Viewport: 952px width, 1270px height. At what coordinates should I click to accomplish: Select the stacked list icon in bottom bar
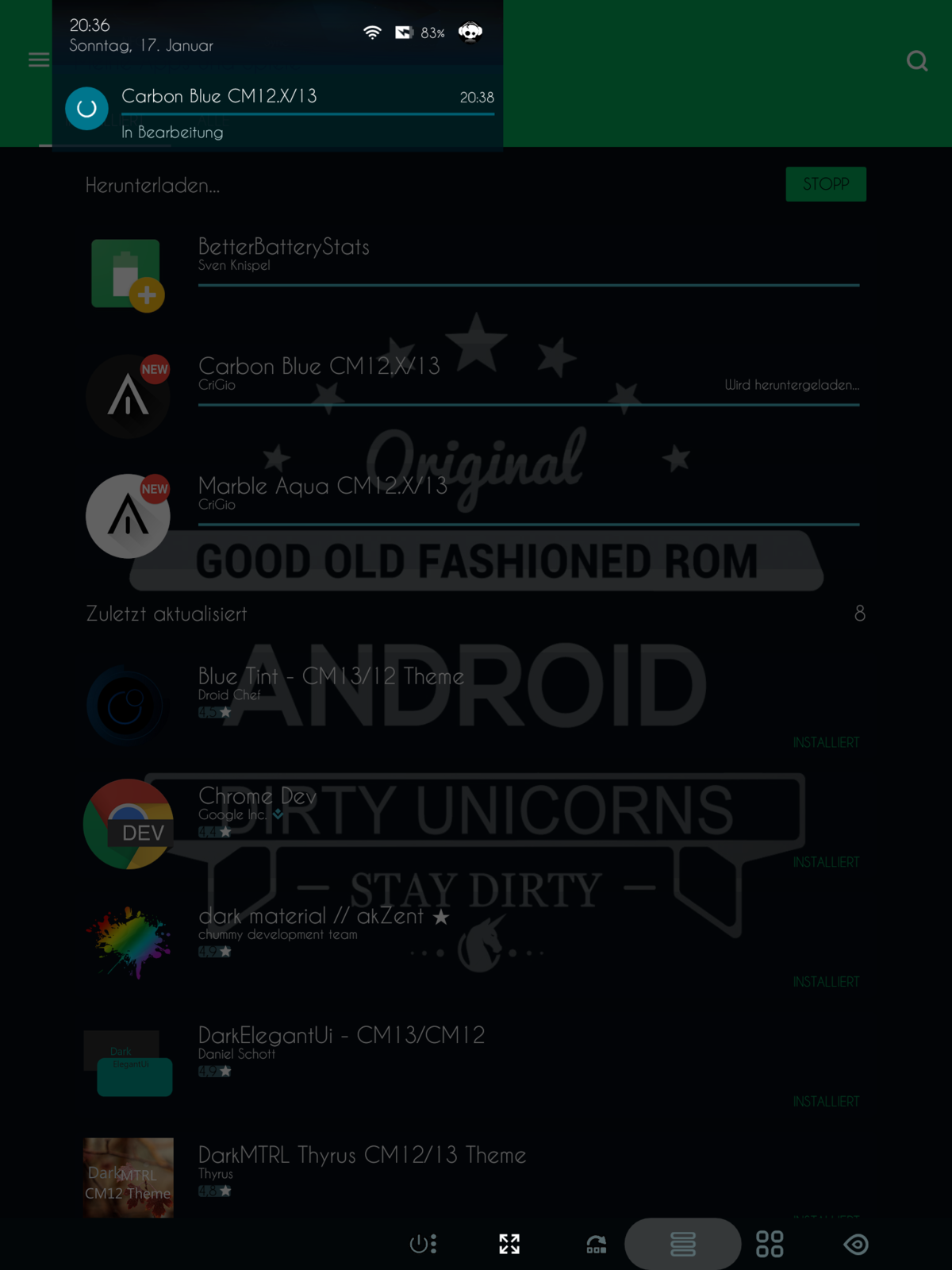tap(683, 1244)
